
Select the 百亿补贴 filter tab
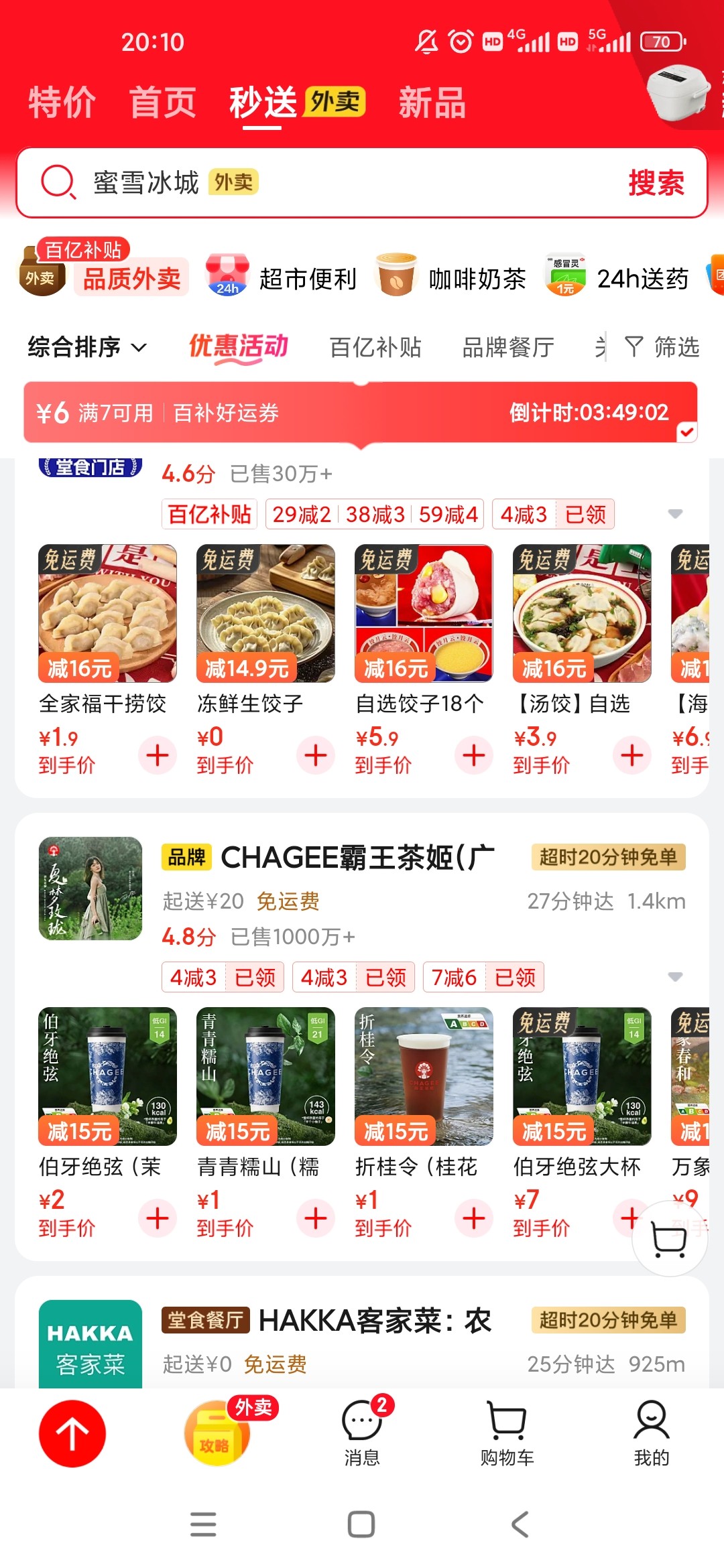point(375,347)
